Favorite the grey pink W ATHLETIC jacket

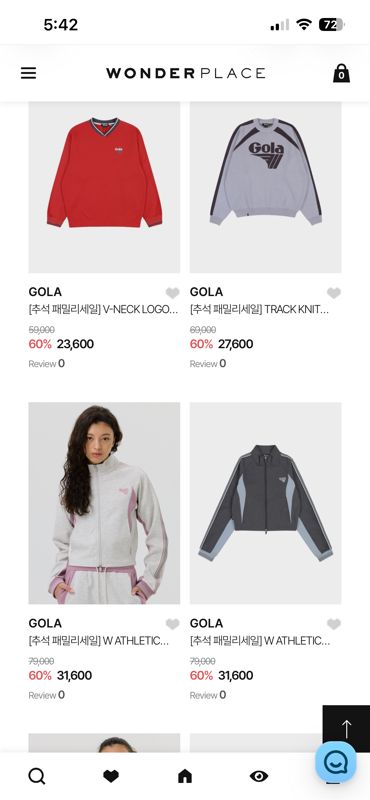(x=172, y=624)
